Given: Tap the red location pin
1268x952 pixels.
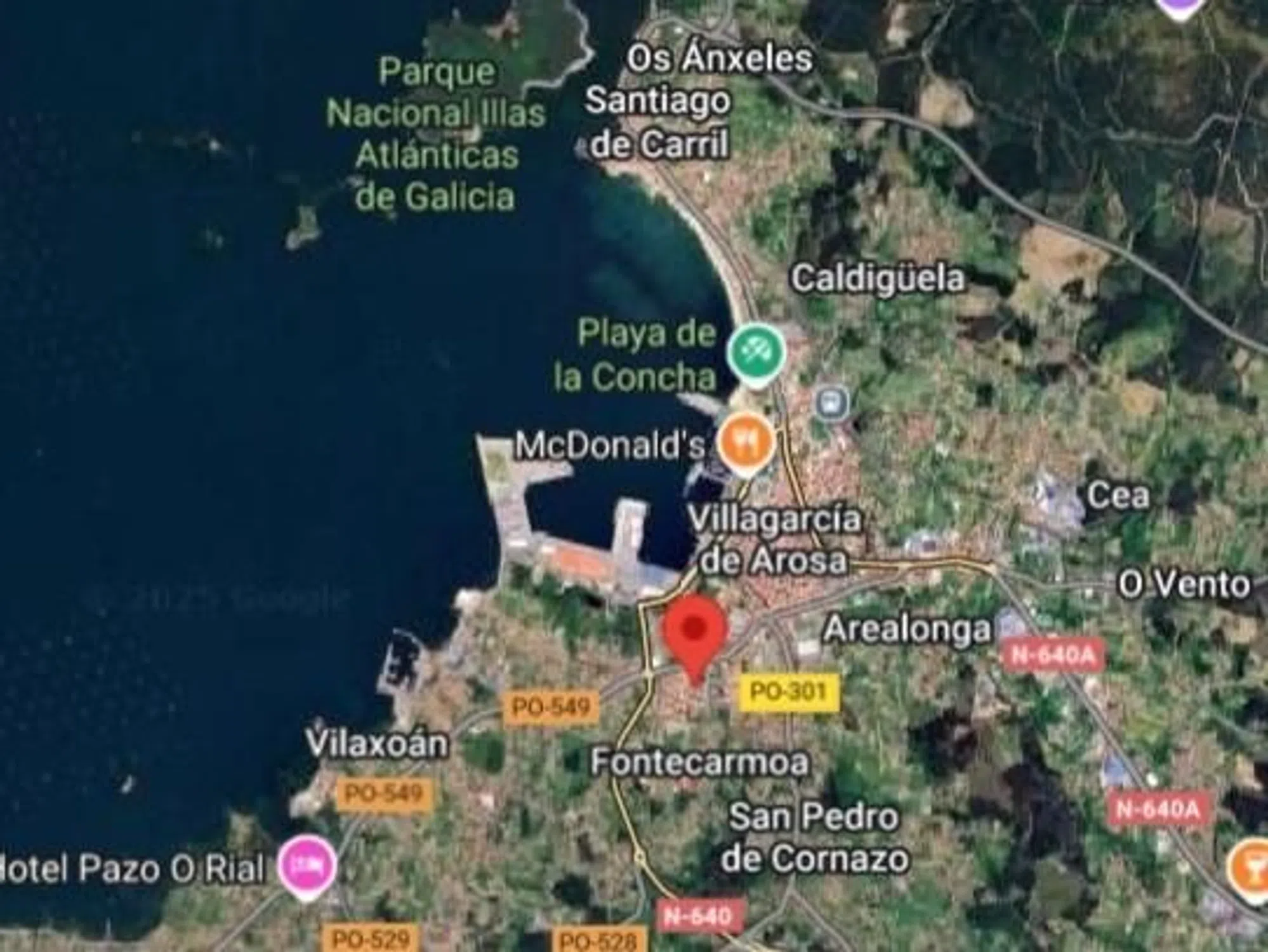Looking at the screenshot, I should click(695, 630).
